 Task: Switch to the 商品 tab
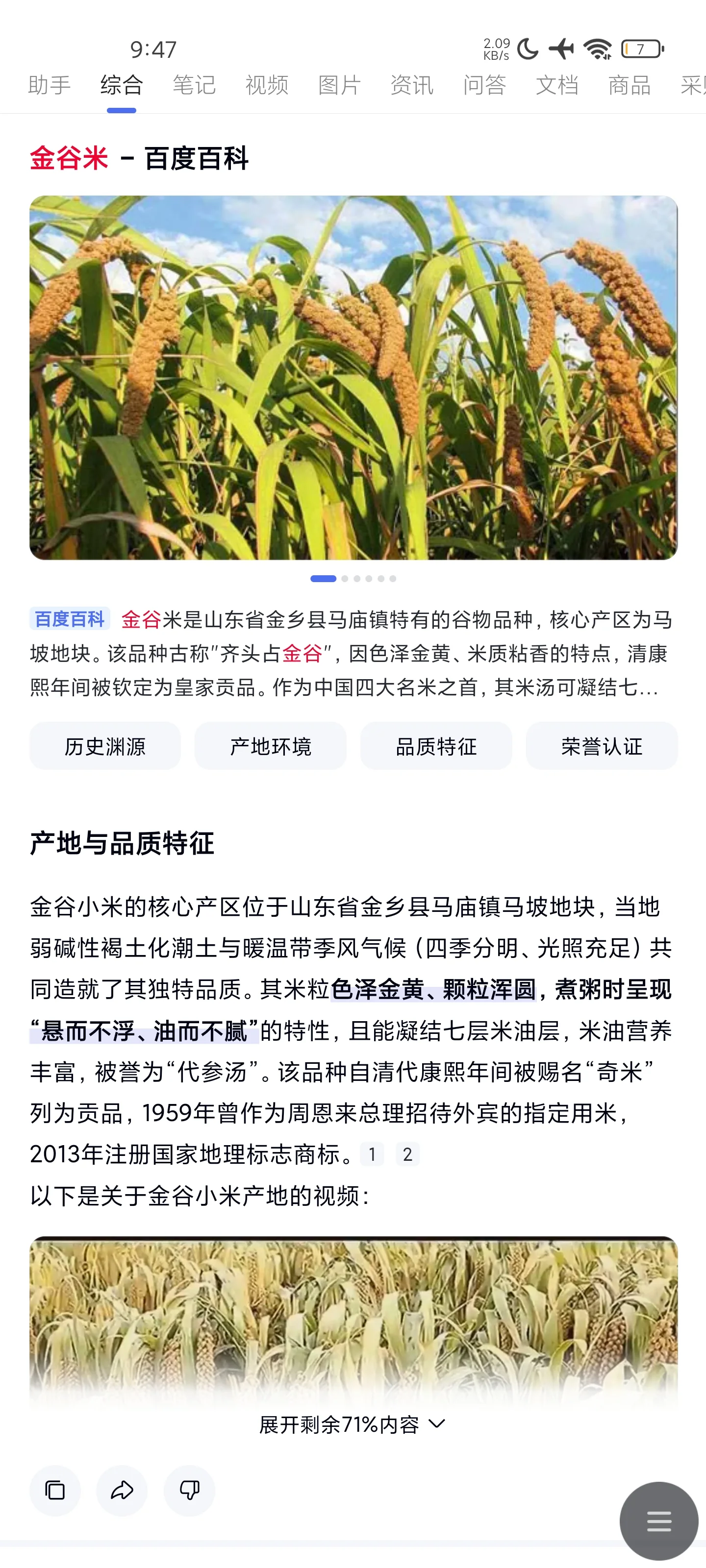(x=629, y=85)
